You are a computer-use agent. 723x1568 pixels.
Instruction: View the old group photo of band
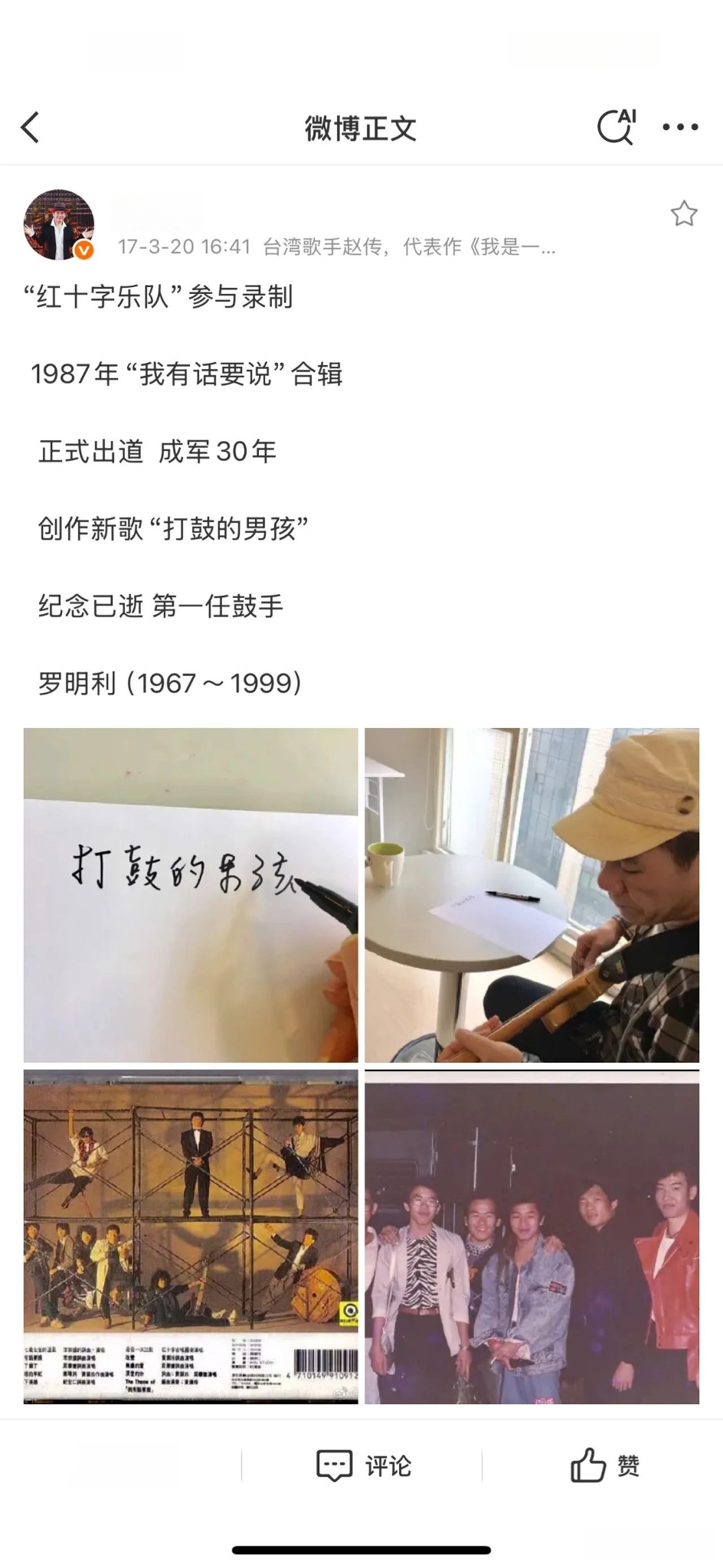tap(532, 1236)
